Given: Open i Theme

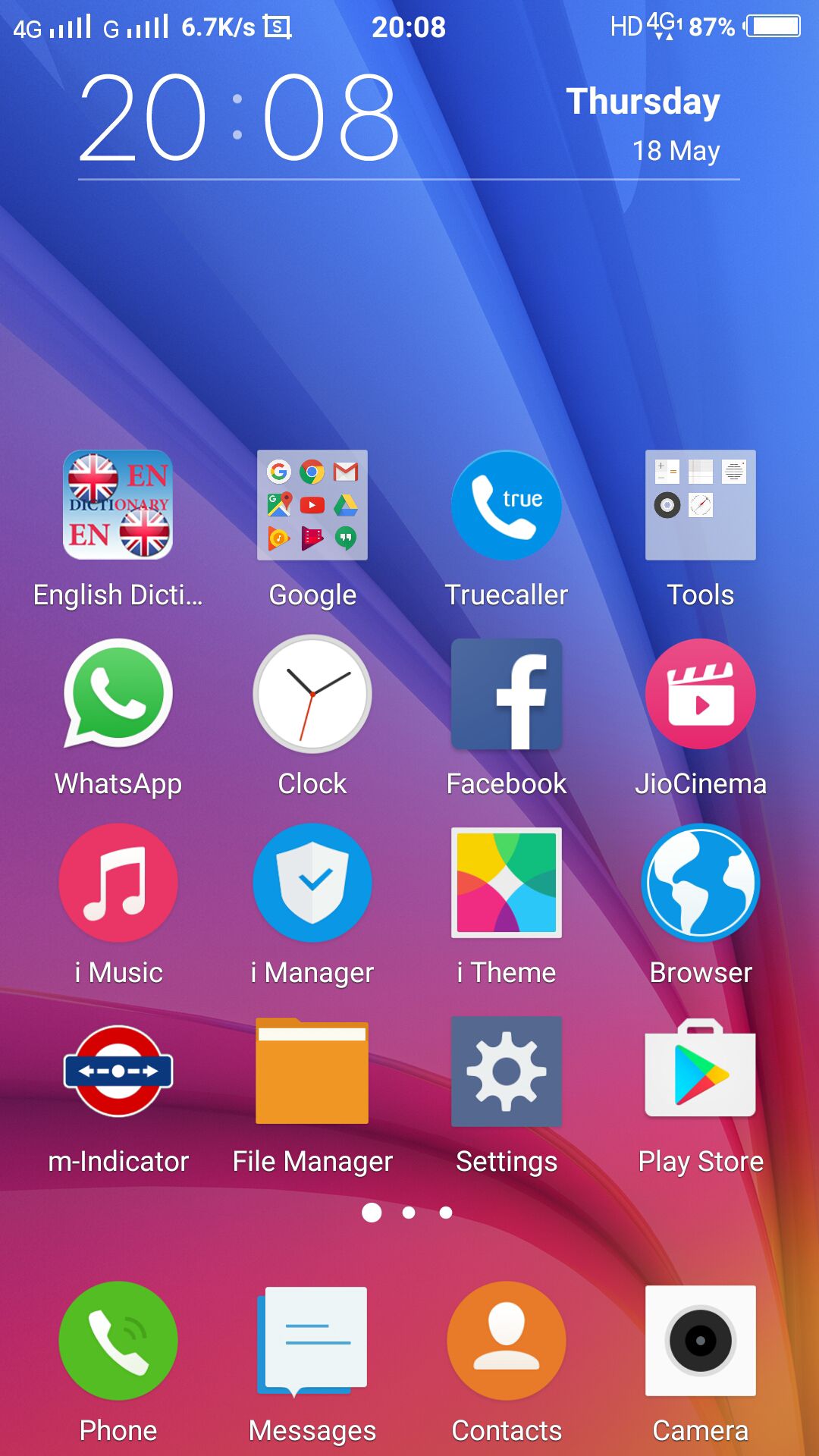Looking at the screenshot, I should pyautogui.click(x=507, y=883).
